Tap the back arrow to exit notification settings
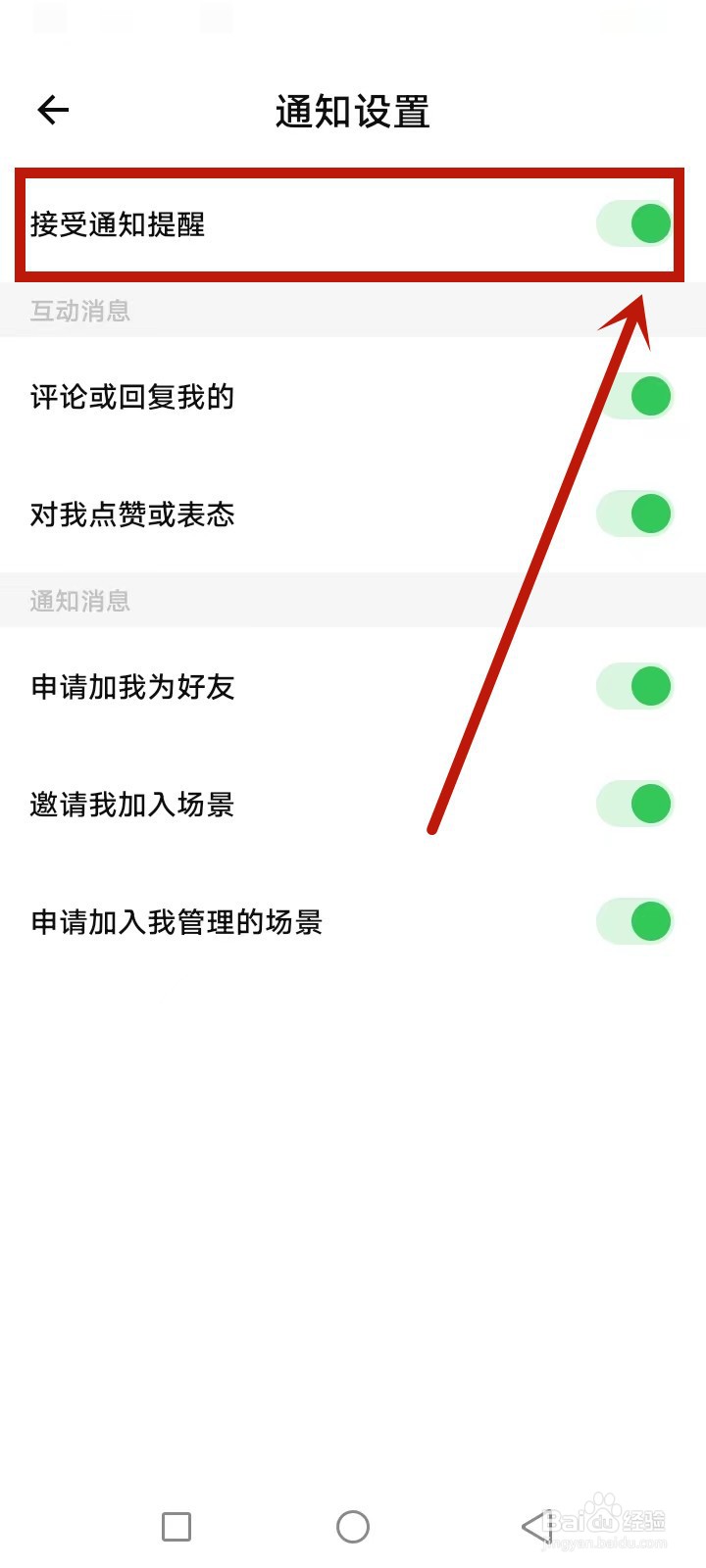This screenshot has width=706, height=1568. pos(51,110)
